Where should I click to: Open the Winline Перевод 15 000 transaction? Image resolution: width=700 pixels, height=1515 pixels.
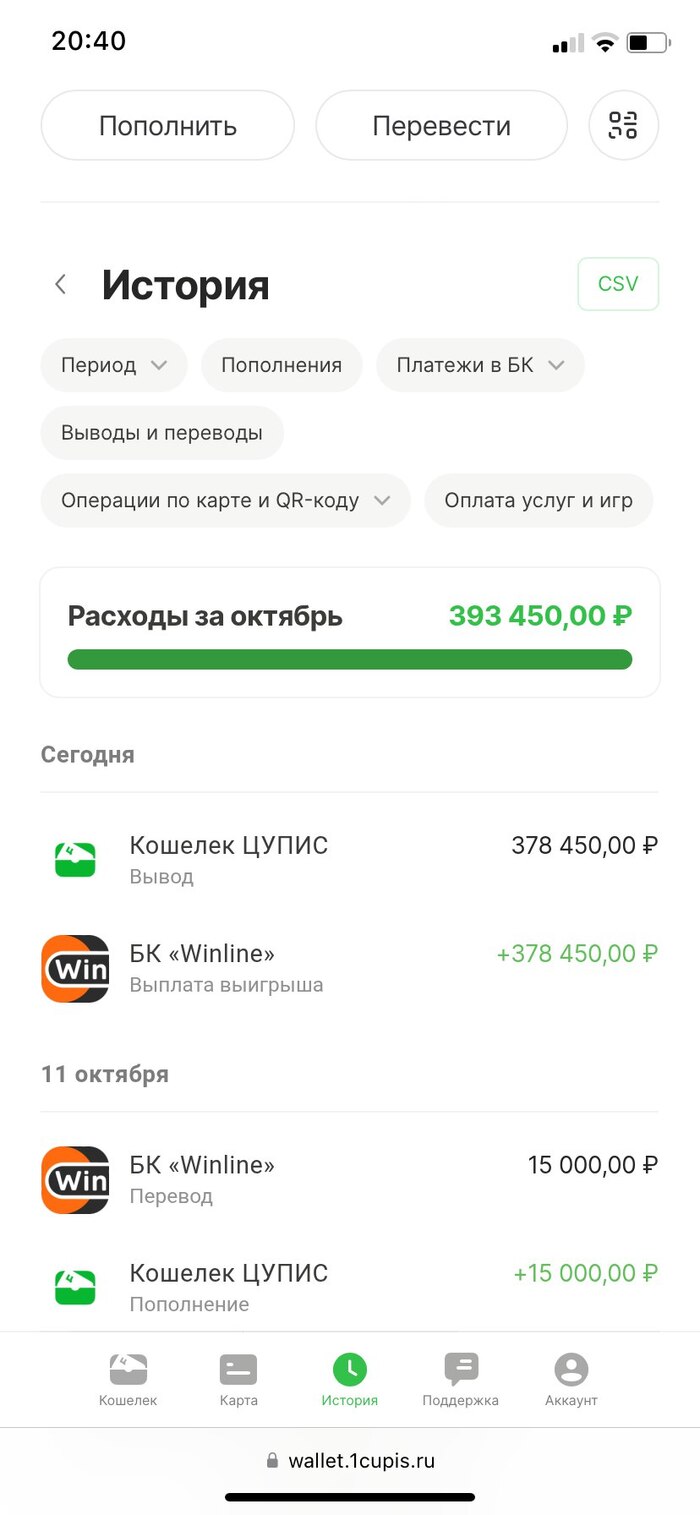tap(349, 1179)
